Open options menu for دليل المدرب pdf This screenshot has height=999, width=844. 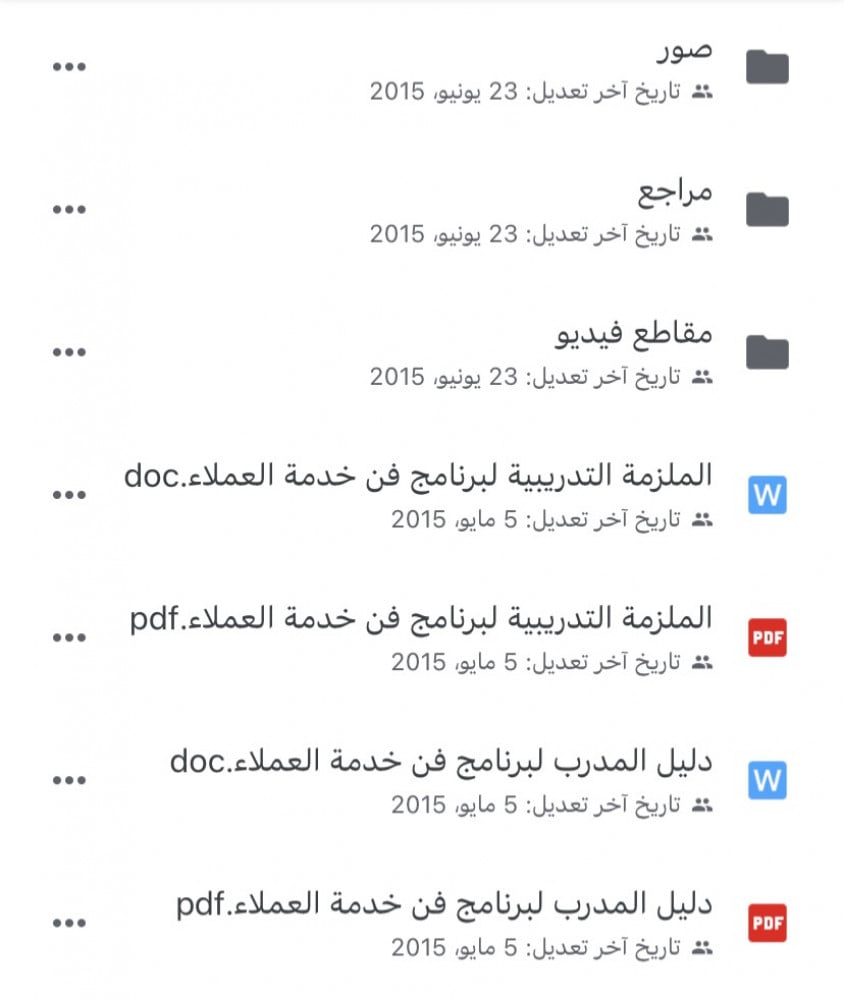coord(69,923)
